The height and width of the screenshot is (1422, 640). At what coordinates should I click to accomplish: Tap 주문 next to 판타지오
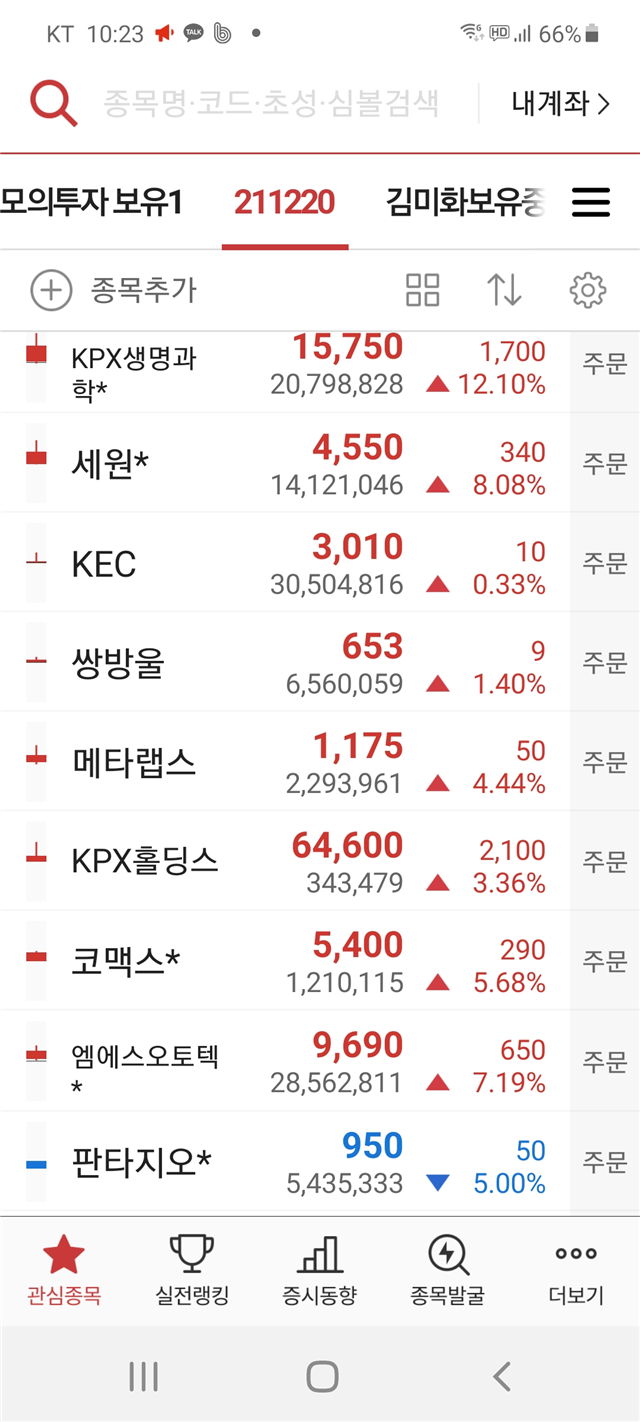(605, 1162)
